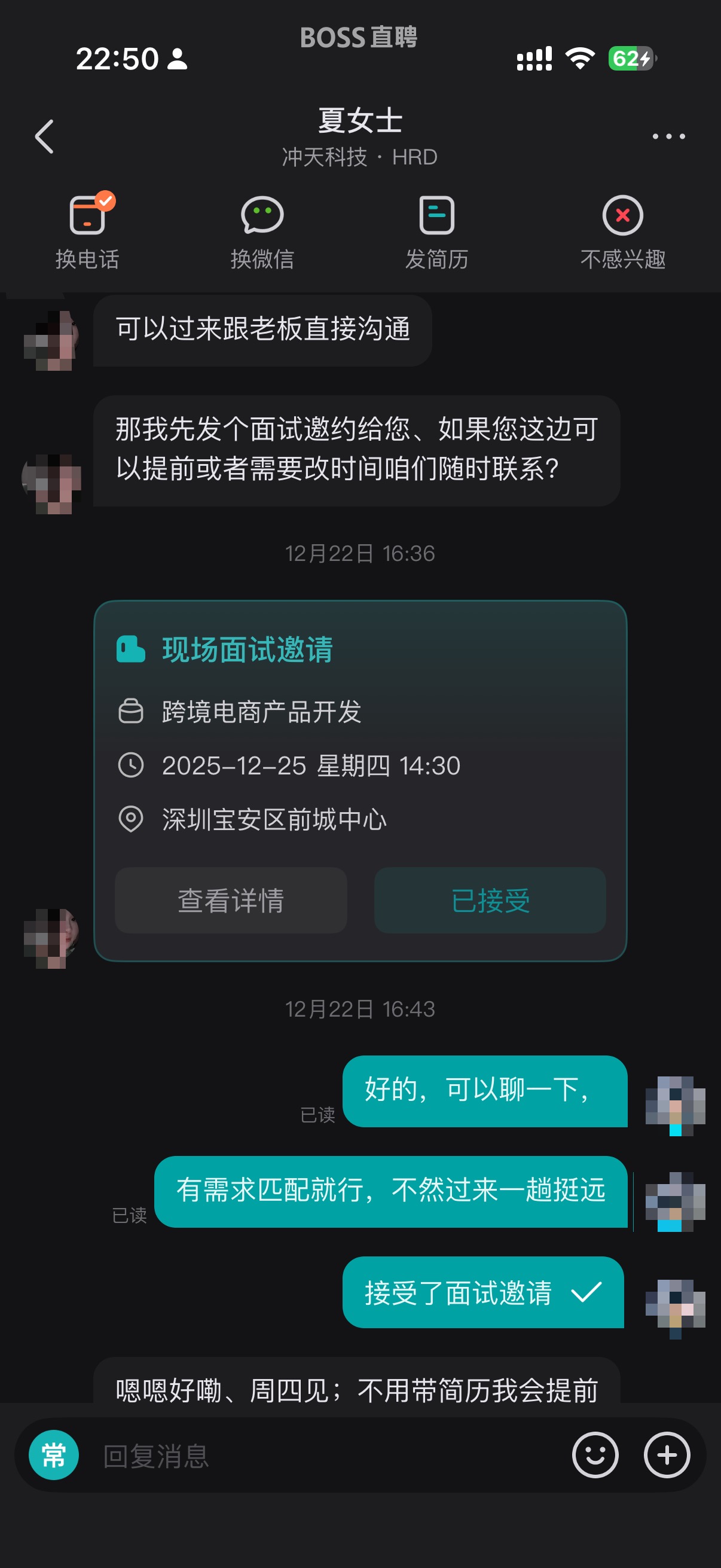Open the plus attachment menu
The width and height of the screenshot is (721, 1568).
667,1456
